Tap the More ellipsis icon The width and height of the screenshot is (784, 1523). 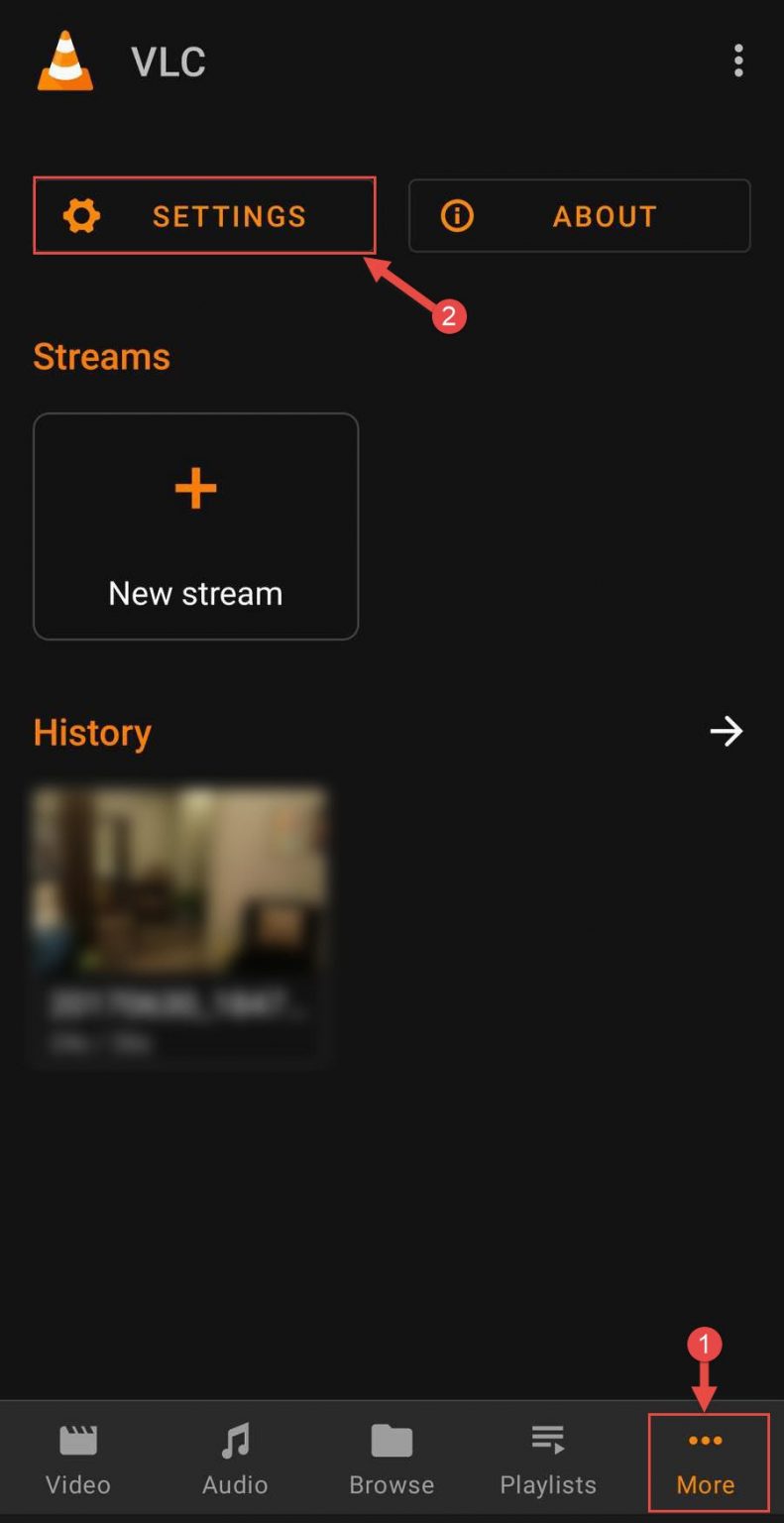pos(705,1439)
